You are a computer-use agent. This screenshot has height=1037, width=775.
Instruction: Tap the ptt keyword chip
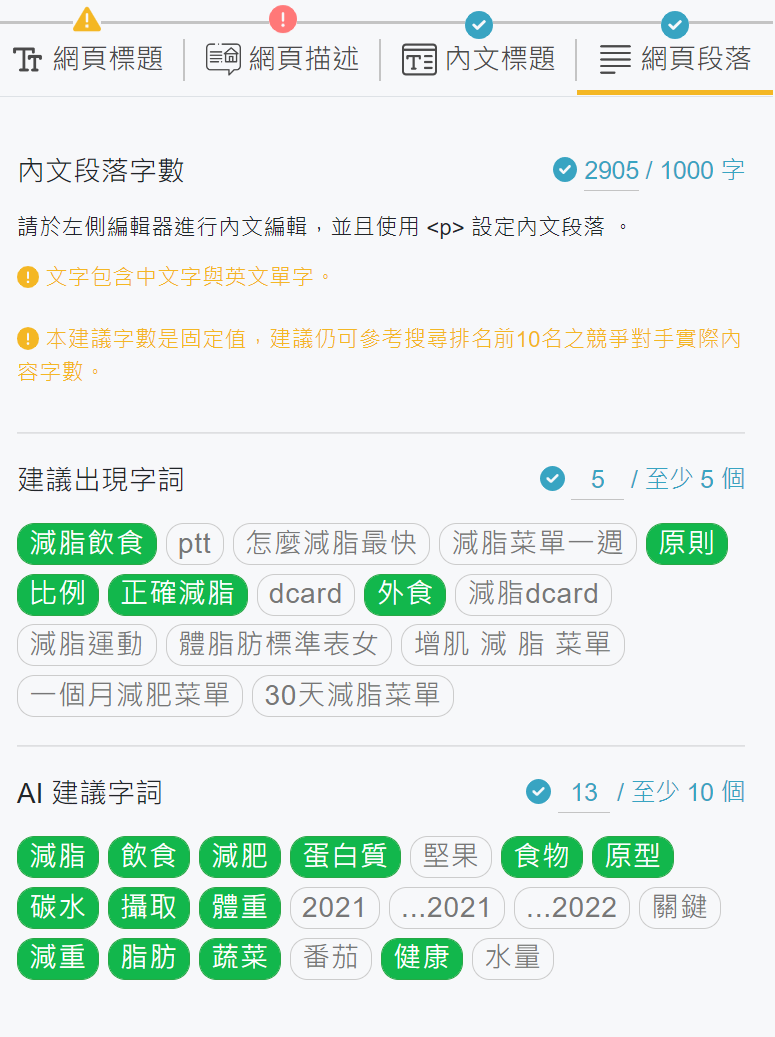tap(195, 544)
